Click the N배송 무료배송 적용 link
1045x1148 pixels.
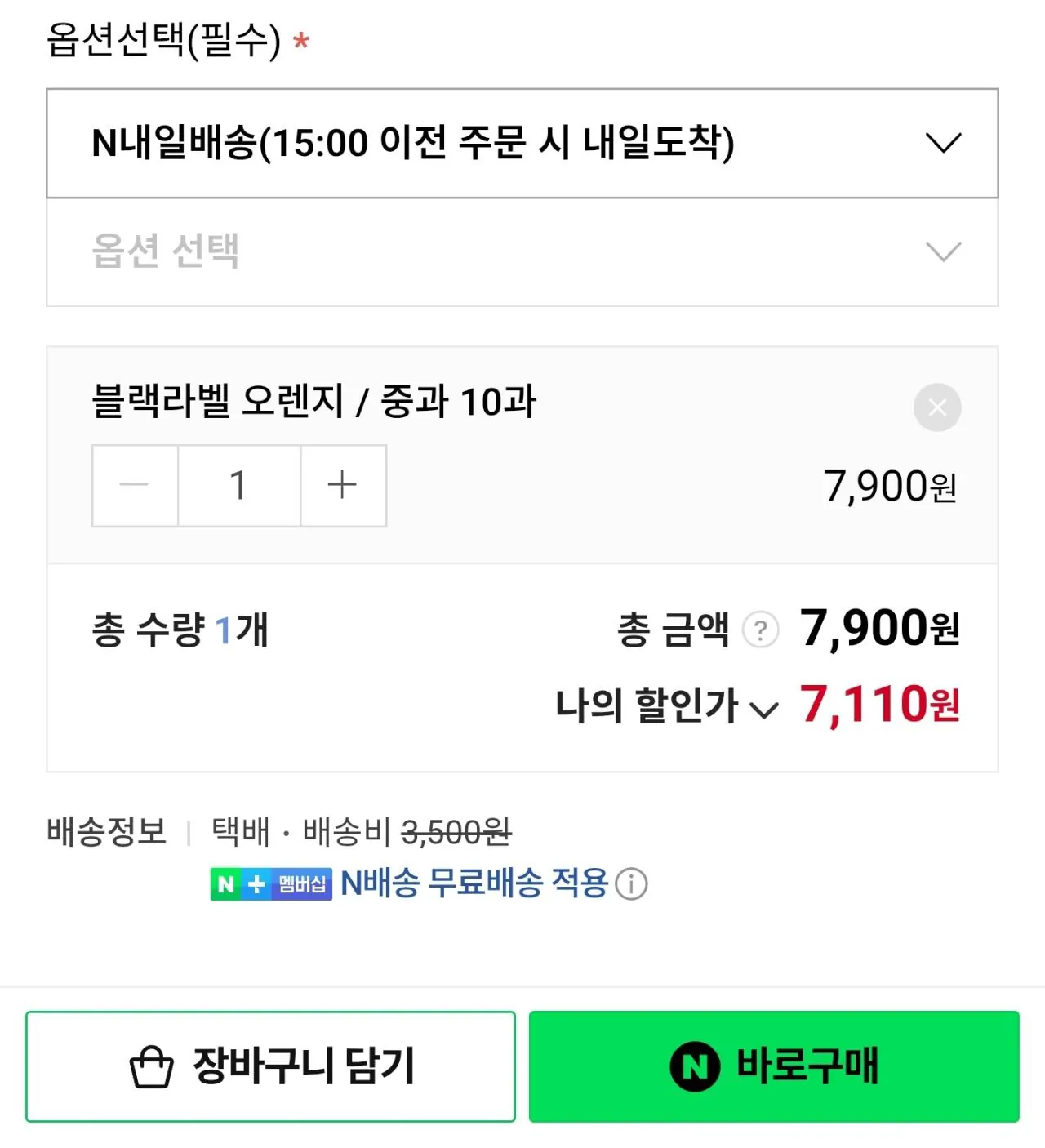472,884
